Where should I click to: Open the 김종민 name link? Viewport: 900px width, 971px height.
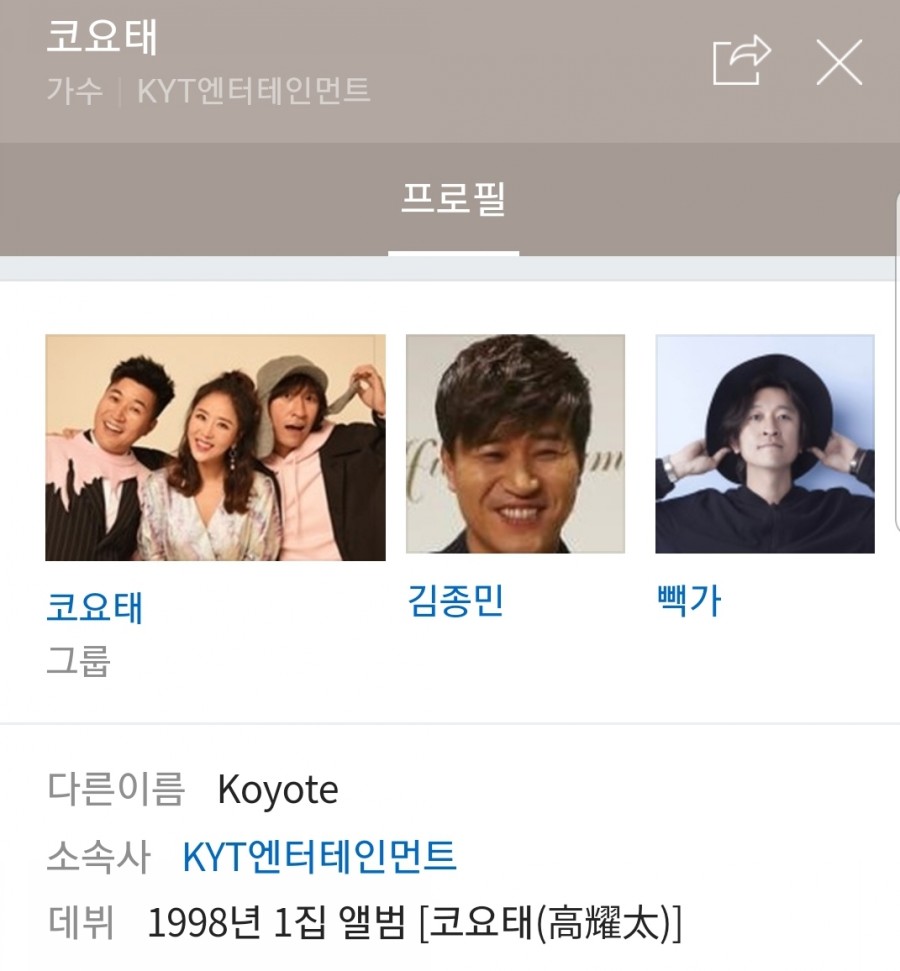pos(455,602)
